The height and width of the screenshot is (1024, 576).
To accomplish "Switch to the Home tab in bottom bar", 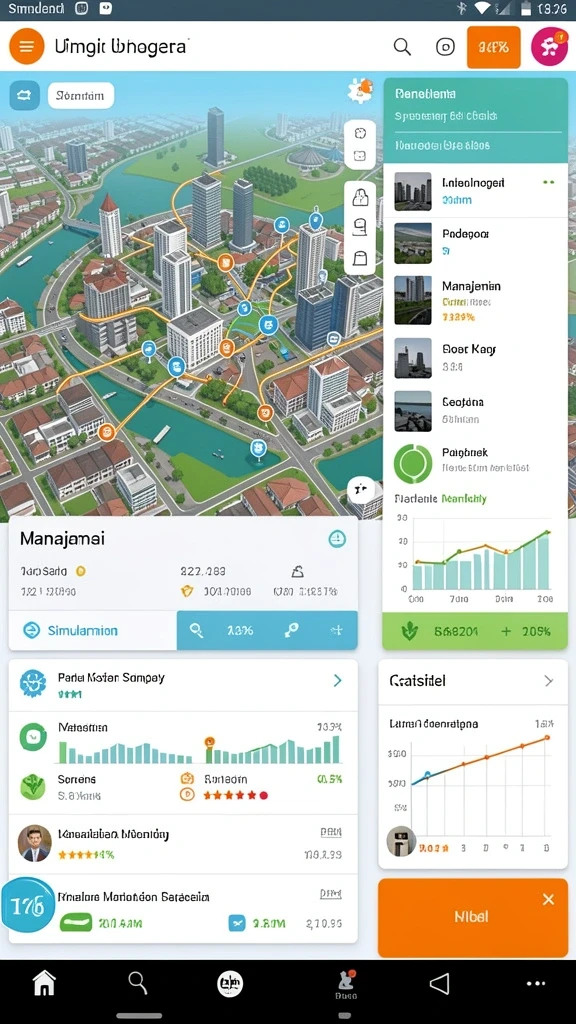I will 45,982.
